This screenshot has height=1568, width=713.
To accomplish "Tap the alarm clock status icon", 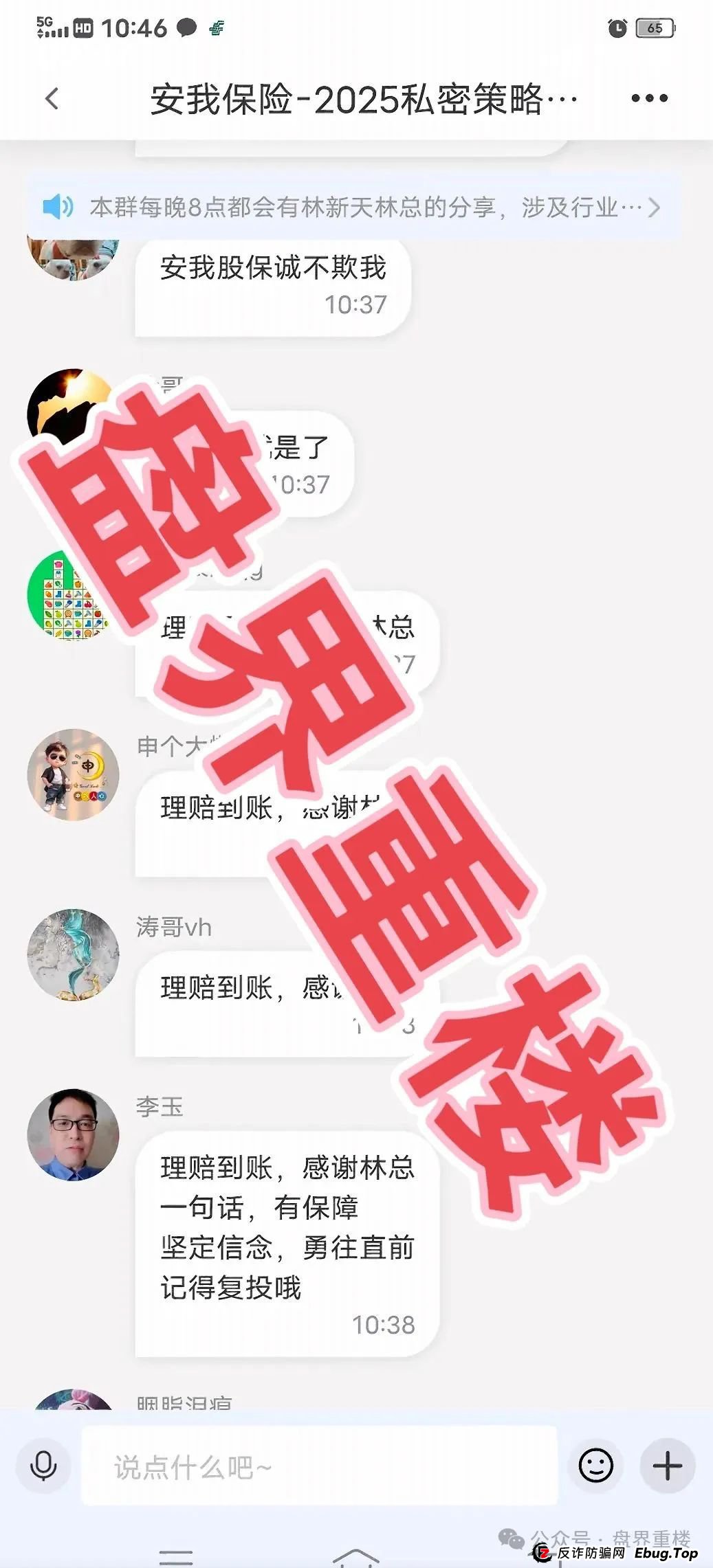I will [x=617, y=26].
